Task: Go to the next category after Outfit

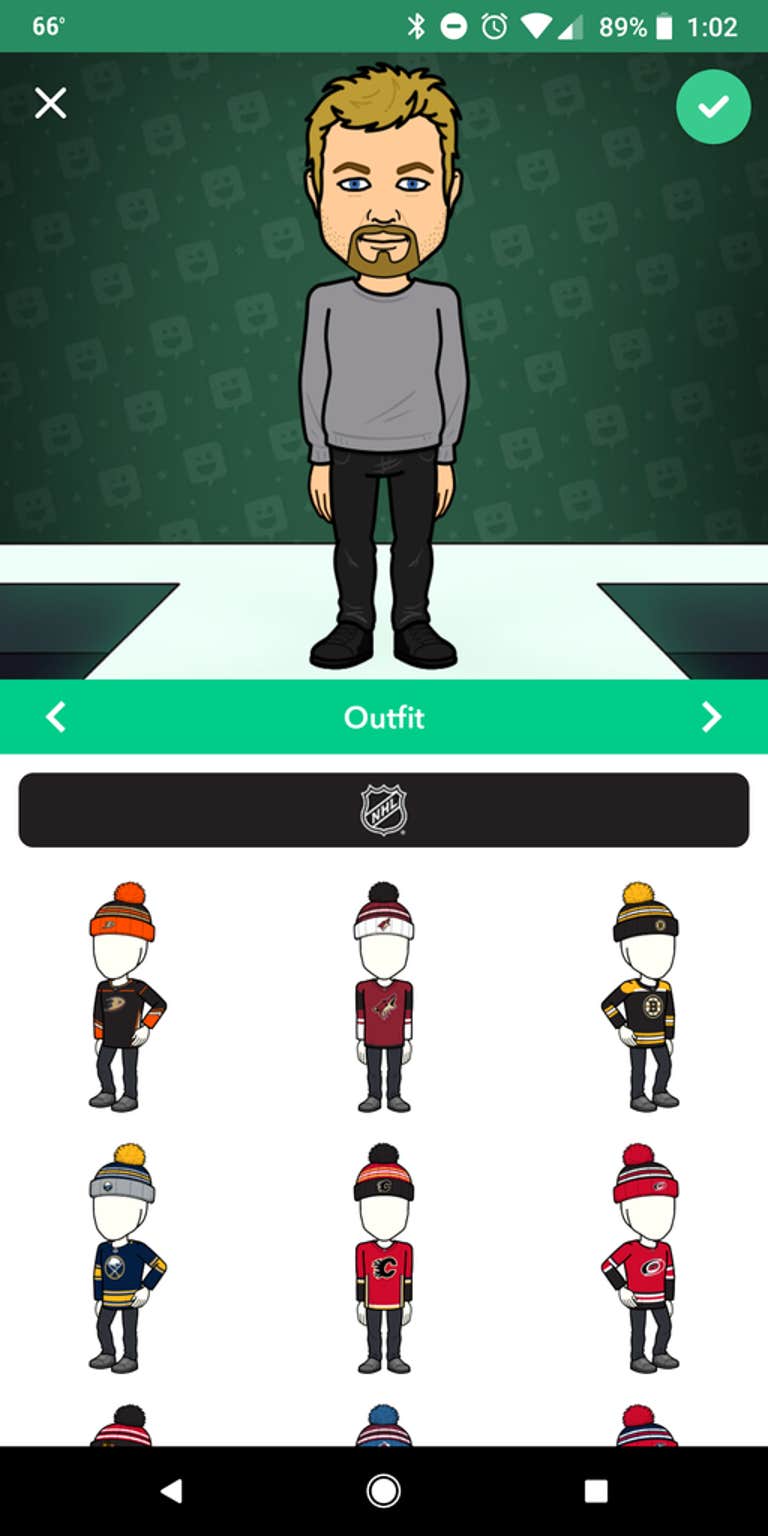Action: pos(711,717)
